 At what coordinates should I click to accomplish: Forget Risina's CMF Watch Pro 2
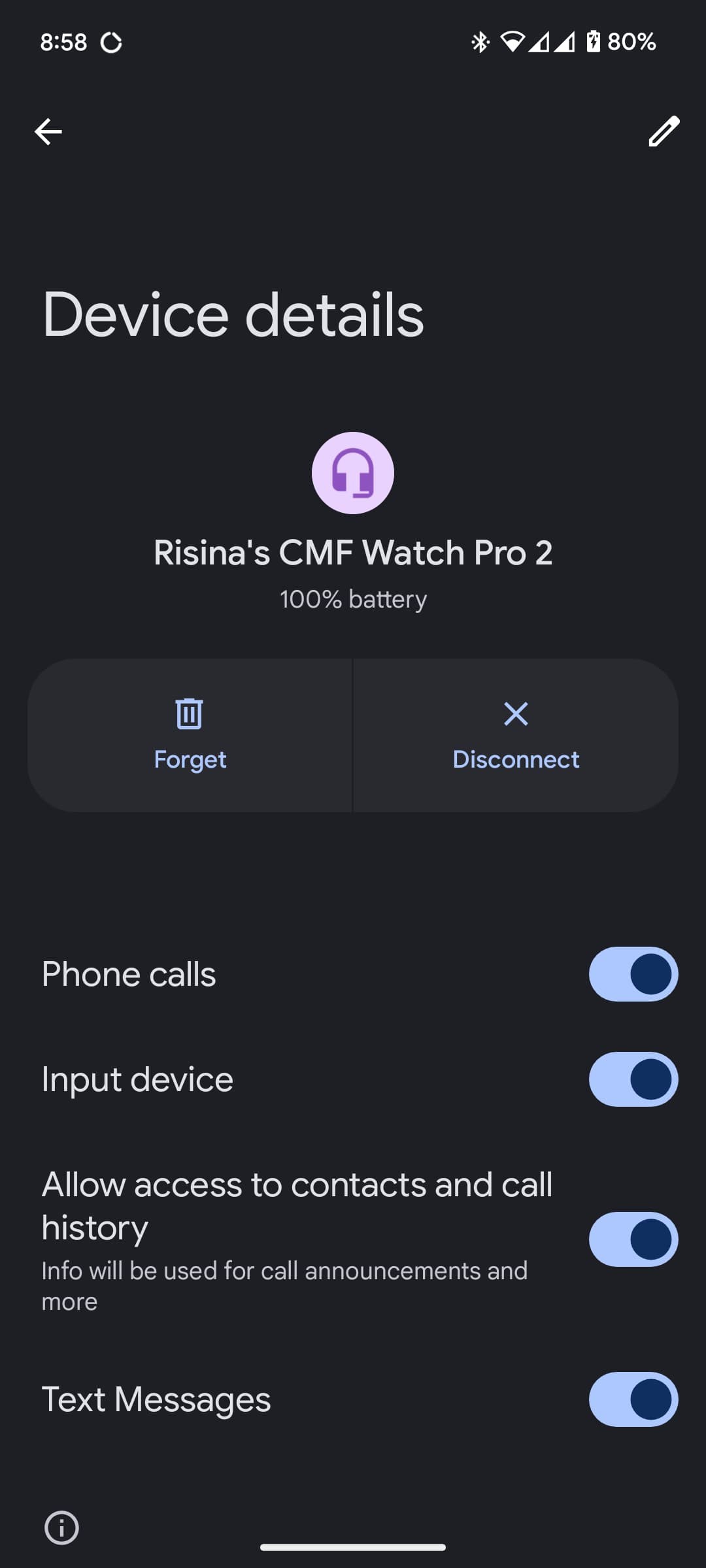(x=190, y=735)
